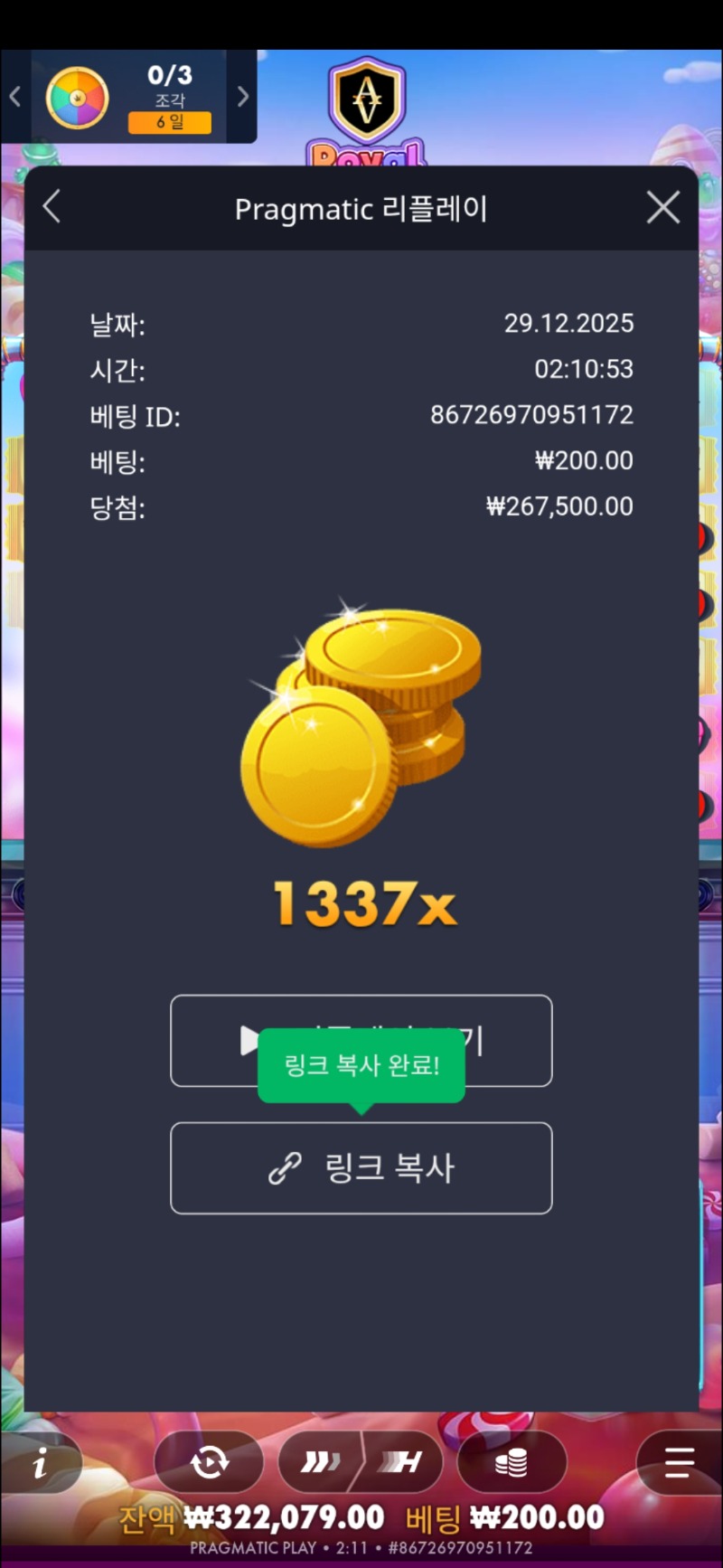Open the autoplay spin settings
Viewport: 723px width, 1568px height.
(x=210, y=1462)
